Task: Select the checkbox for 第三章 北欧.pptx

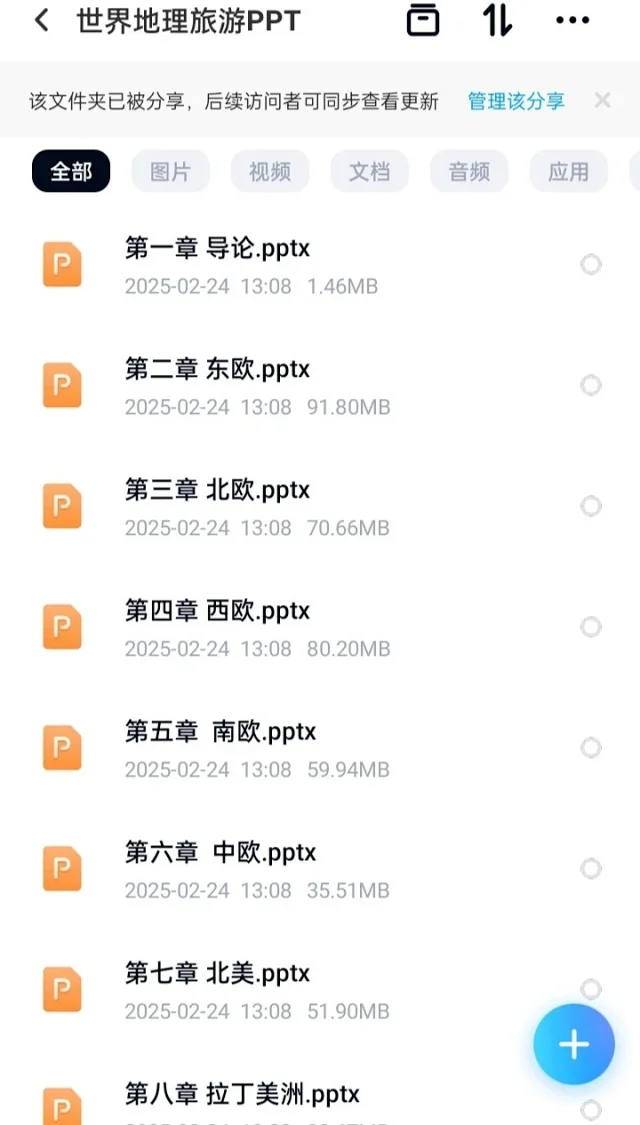Action: 591,506
